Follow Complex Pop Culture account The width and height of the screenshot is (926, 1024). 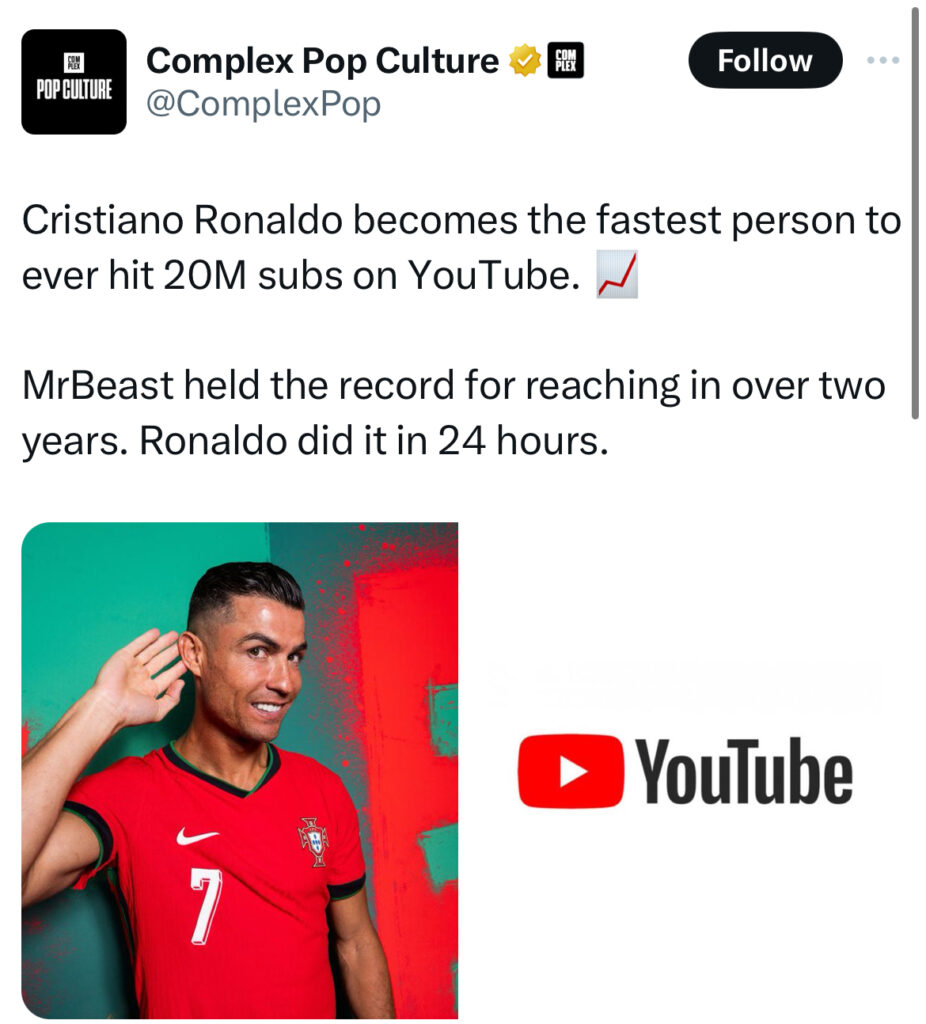[765, 61]
